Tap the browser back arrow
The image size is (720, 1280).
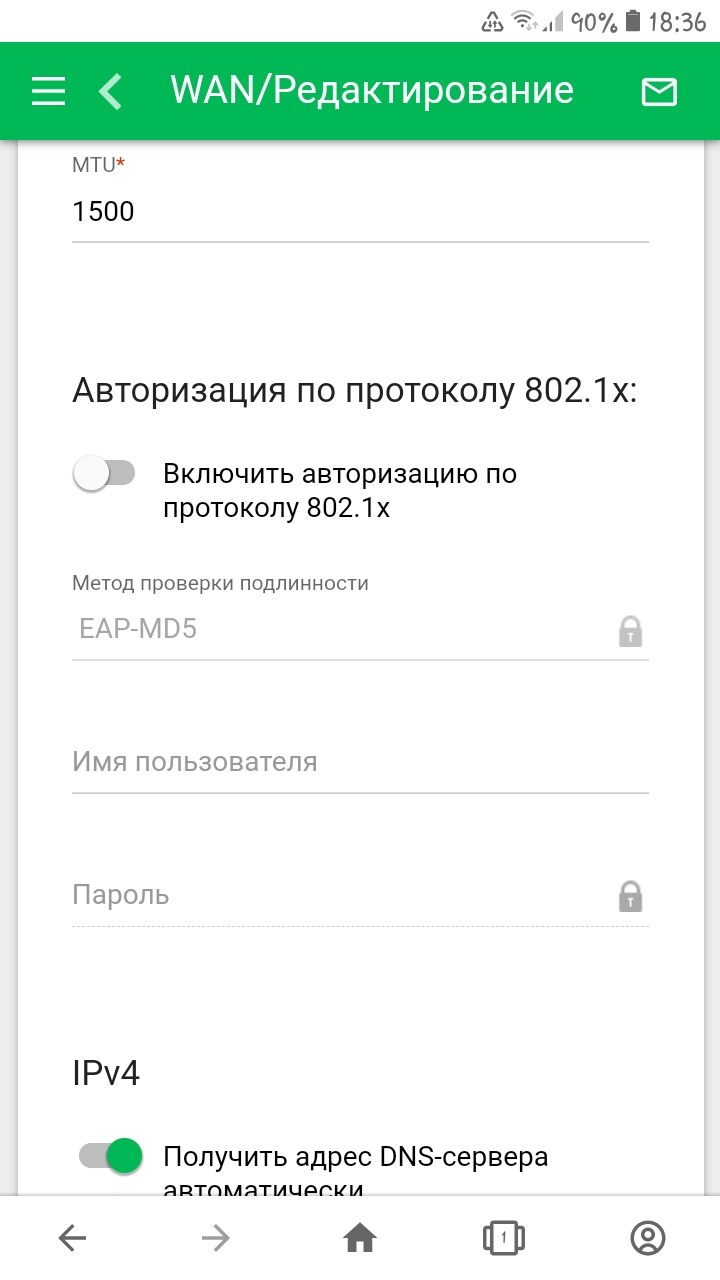pyautogui.click(x=72, y=1239)
